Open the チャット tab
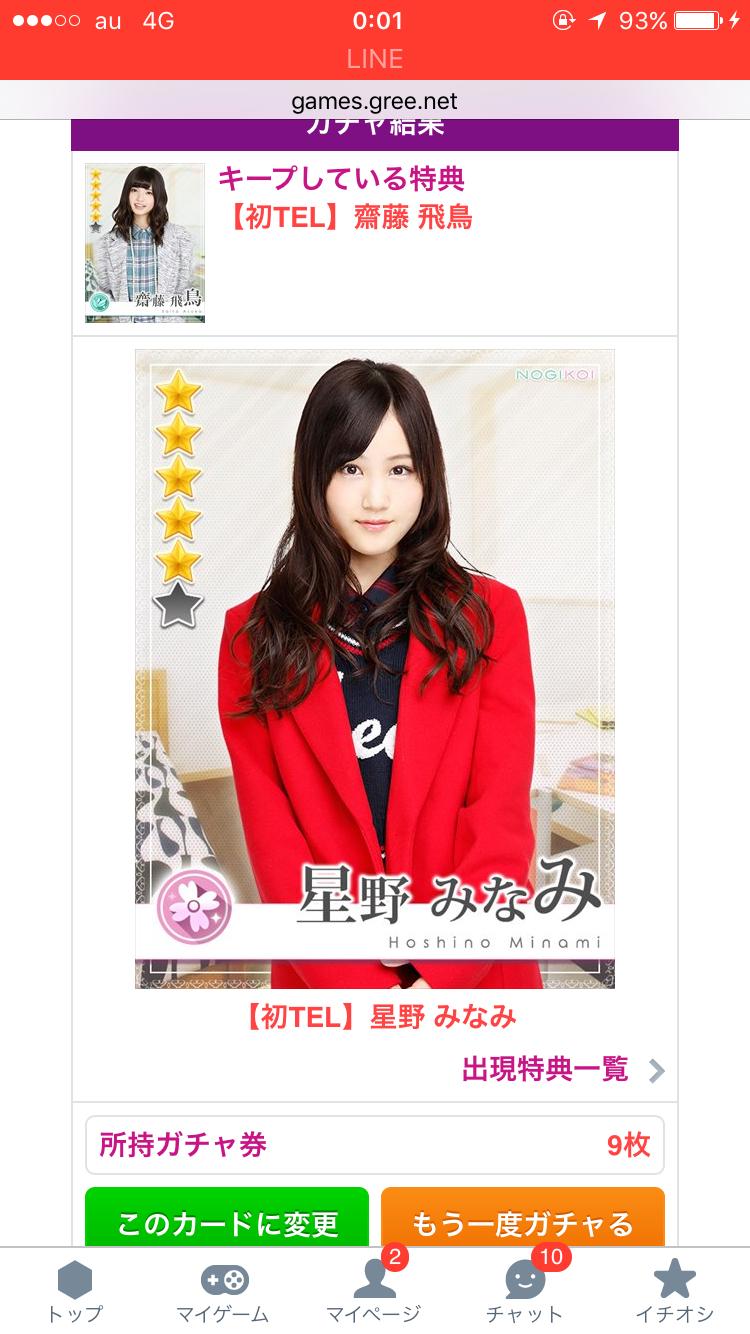The height and width of the screenshot is (1334, 750). pos(524,1290)
